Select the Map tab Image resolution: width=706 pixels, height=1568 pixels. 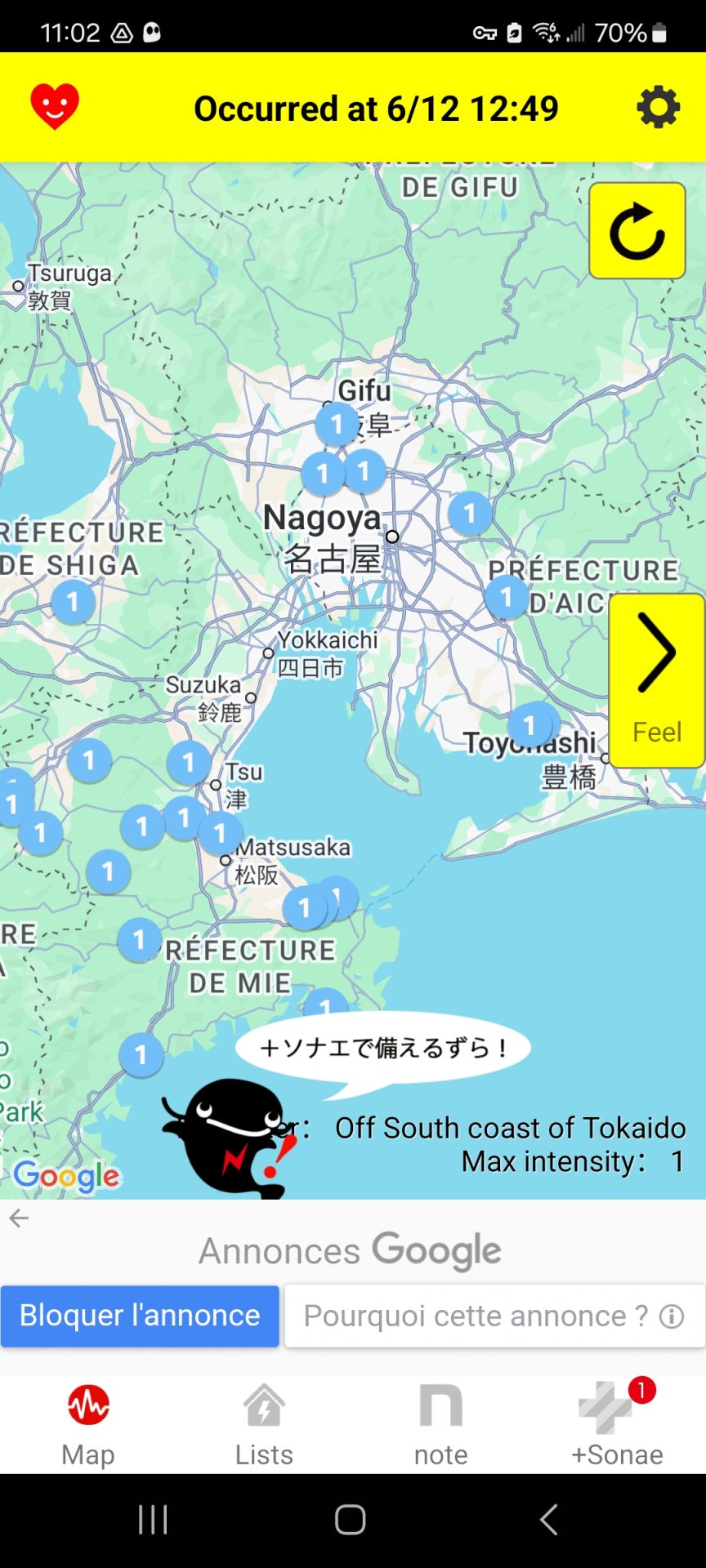(88, 1423)
